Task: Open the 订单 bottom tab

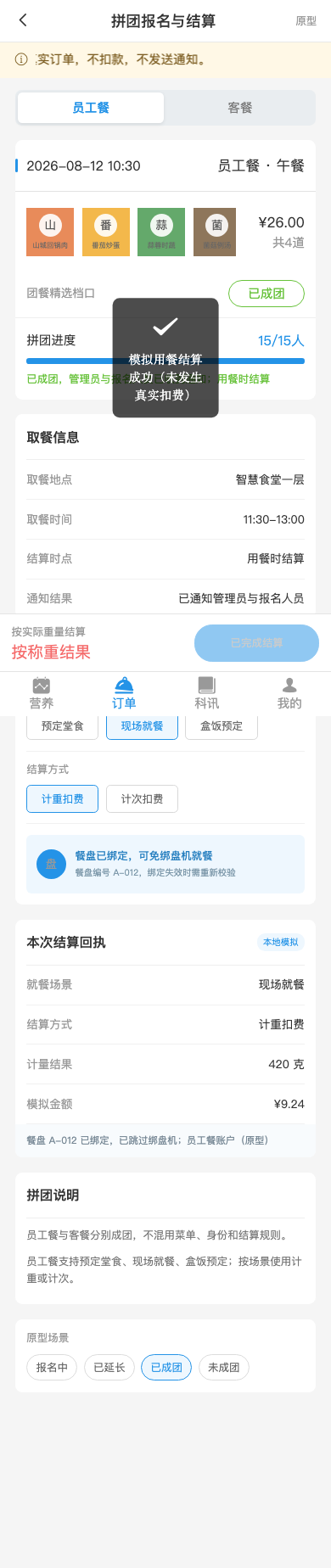Action: pyautogui.click(x=124, y=693)
